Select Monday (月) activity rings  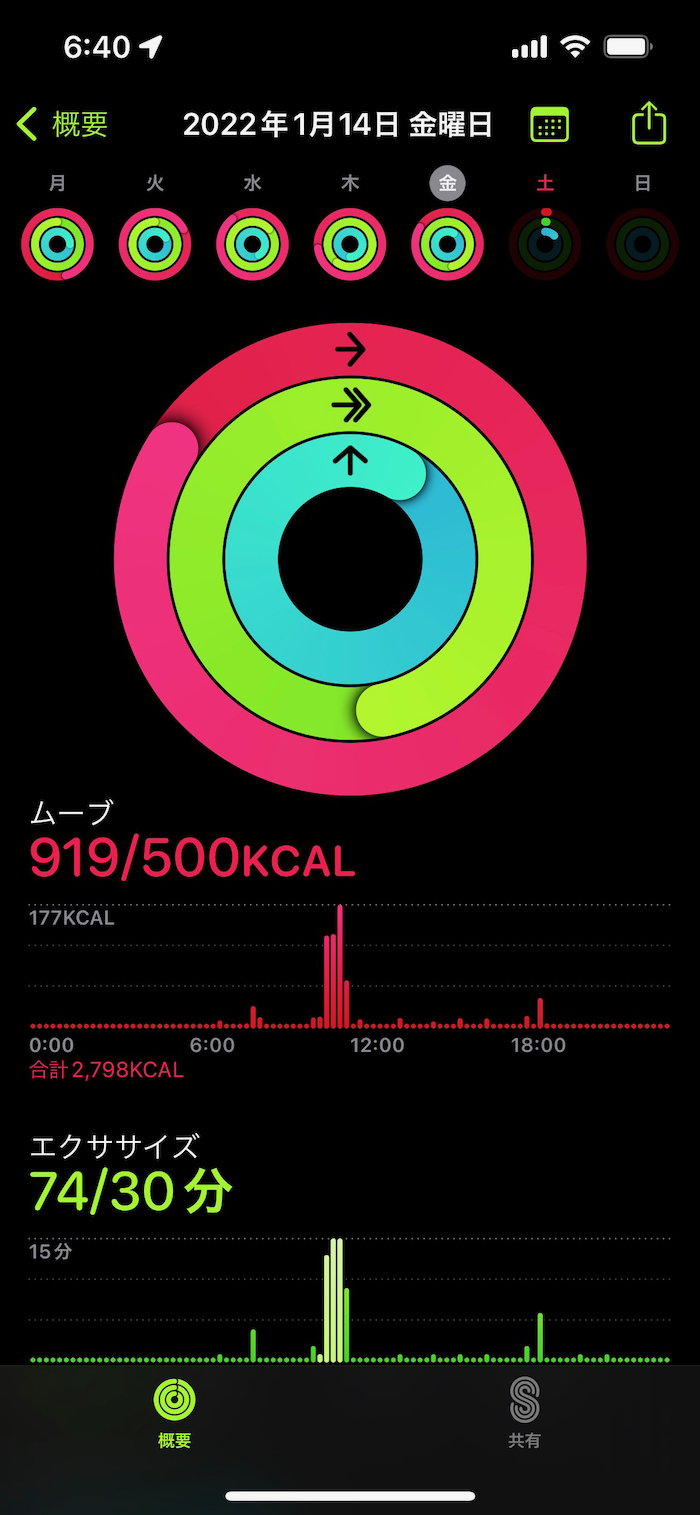58,244
